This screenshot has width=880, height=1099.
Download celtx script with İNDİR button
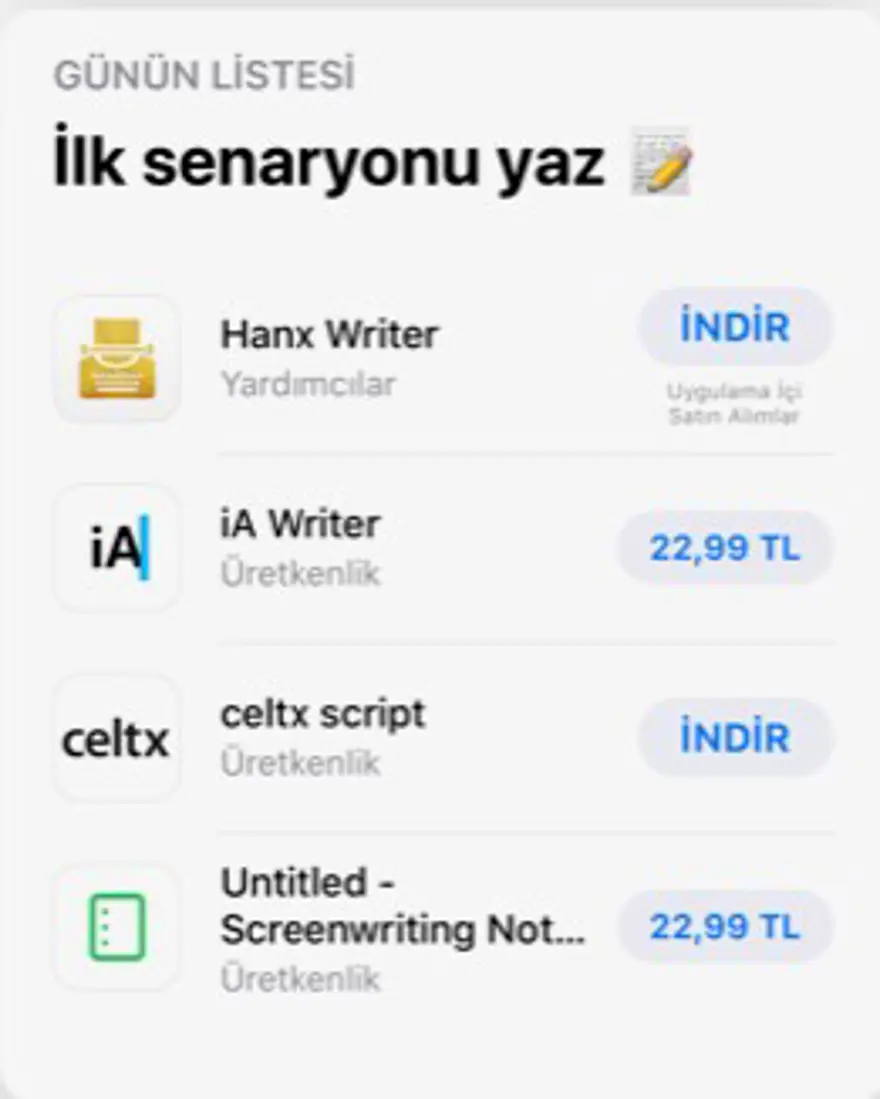[x=735, y=738]
